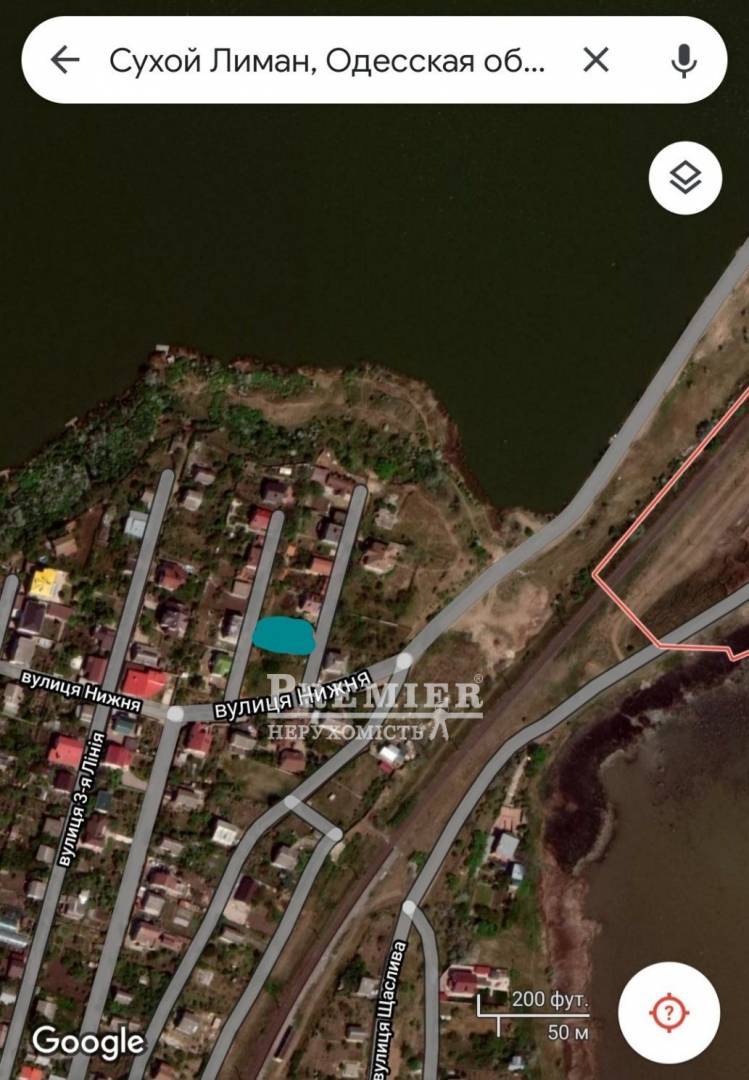
Task: Center the map on my location
Action: pyautogui.click(x=669, y=1013)
